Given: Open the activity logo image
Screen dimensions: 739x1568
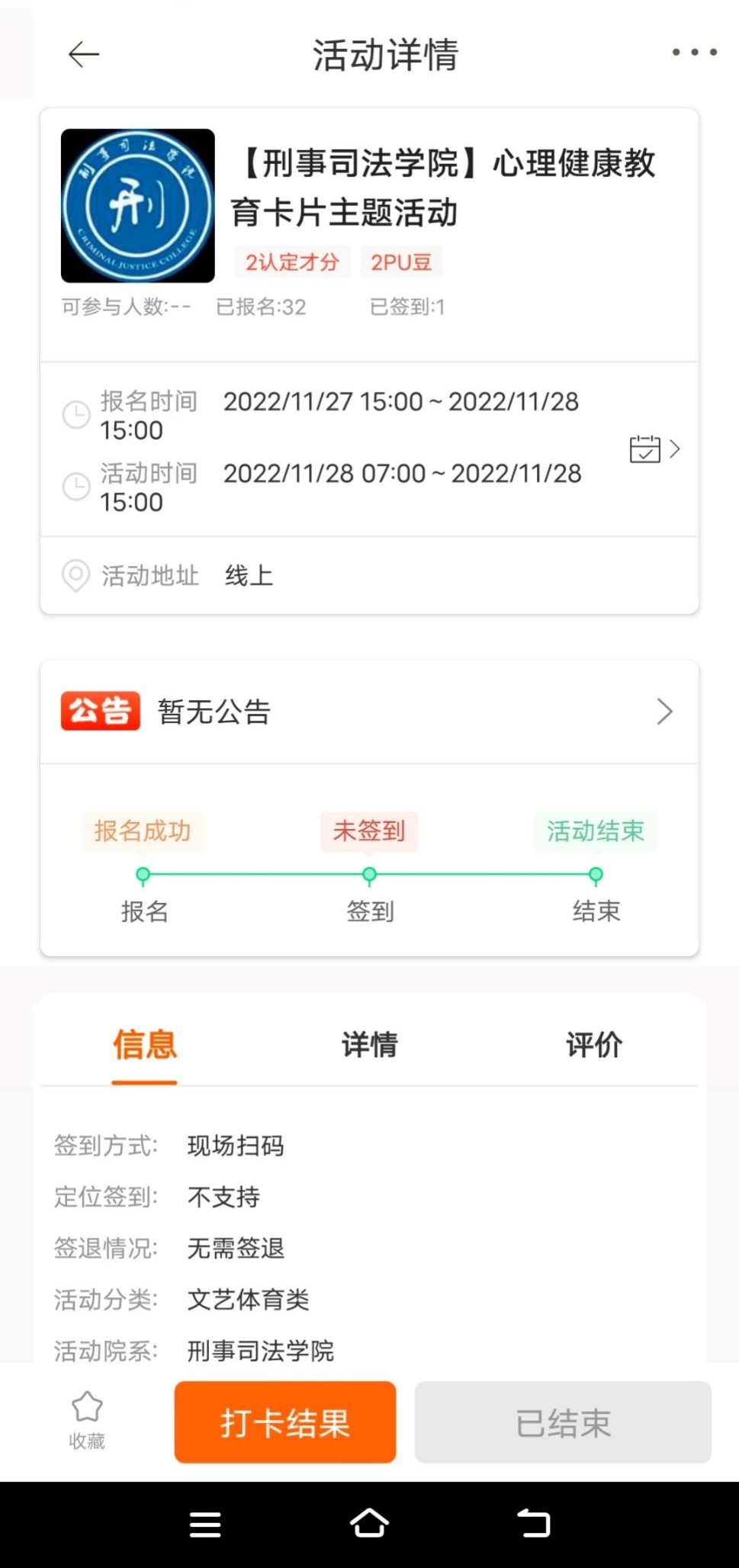Looking at the screenshot, I should (138, 206).
